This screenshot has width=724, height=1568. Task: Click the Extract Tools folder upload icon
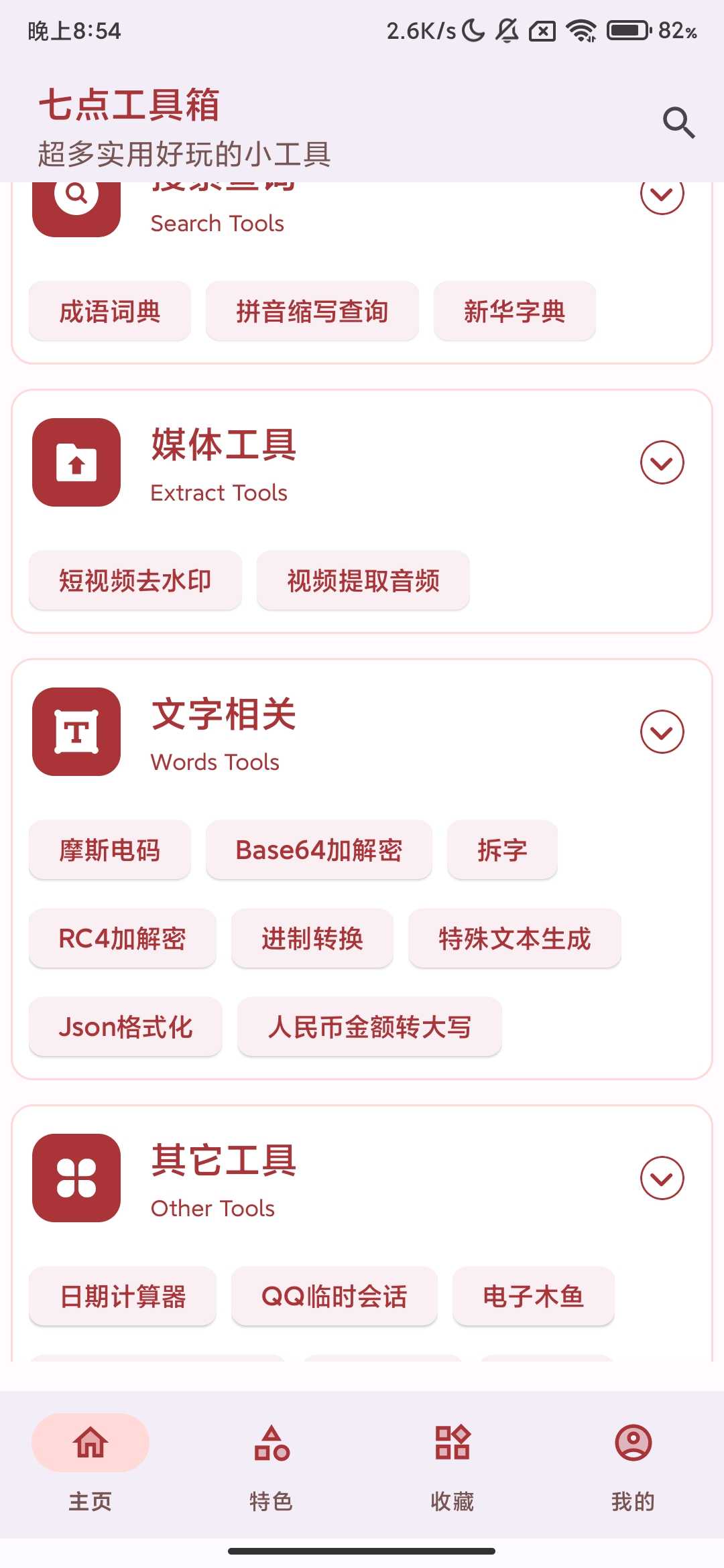(76, 462)
